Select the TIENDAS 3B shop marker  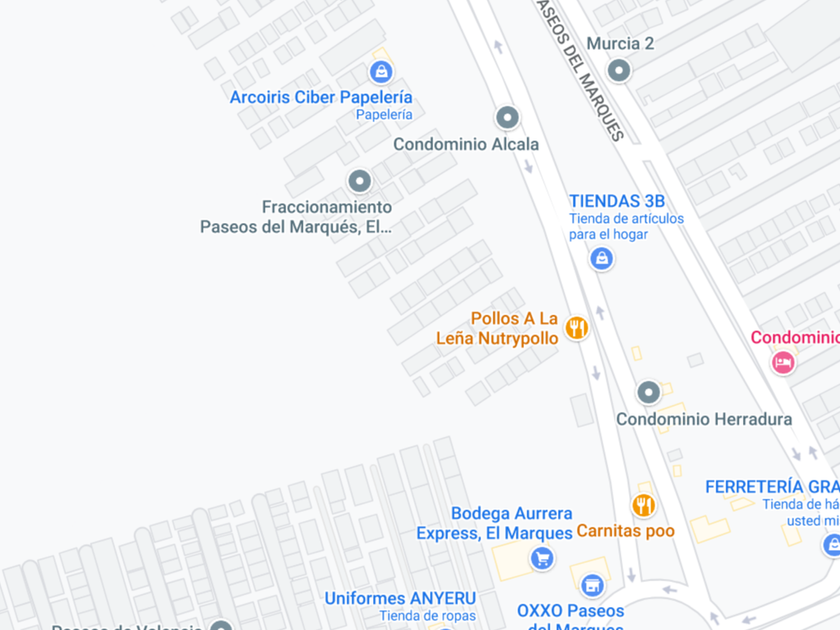pyautogui.click(x=601, y=259)
